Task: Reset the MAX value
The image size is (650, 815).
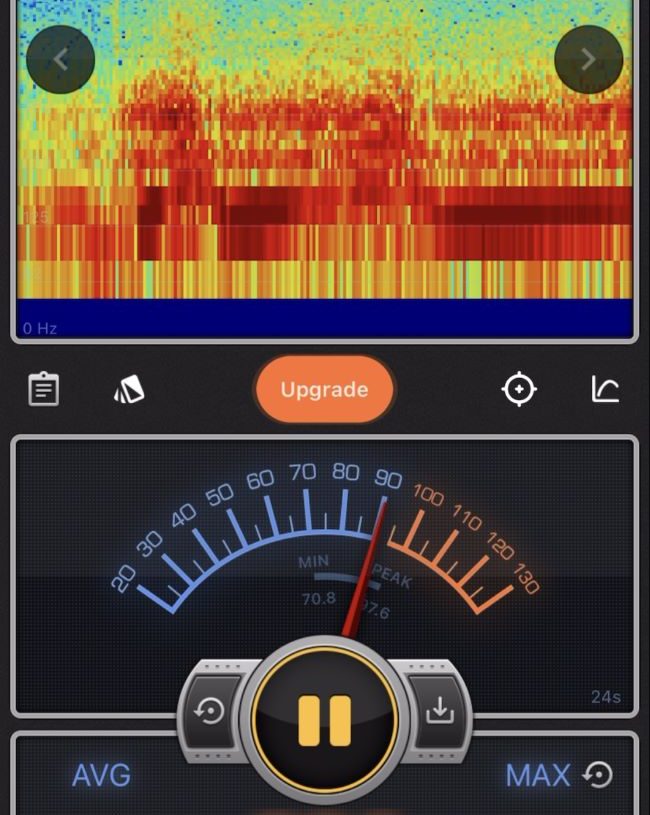Action: 598,775
